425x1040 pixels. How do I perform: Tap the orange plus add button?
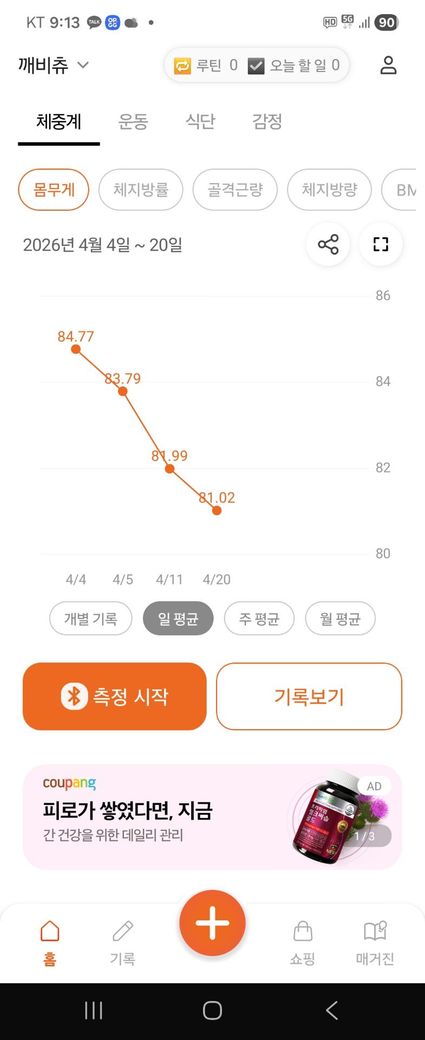click(212, 923)
